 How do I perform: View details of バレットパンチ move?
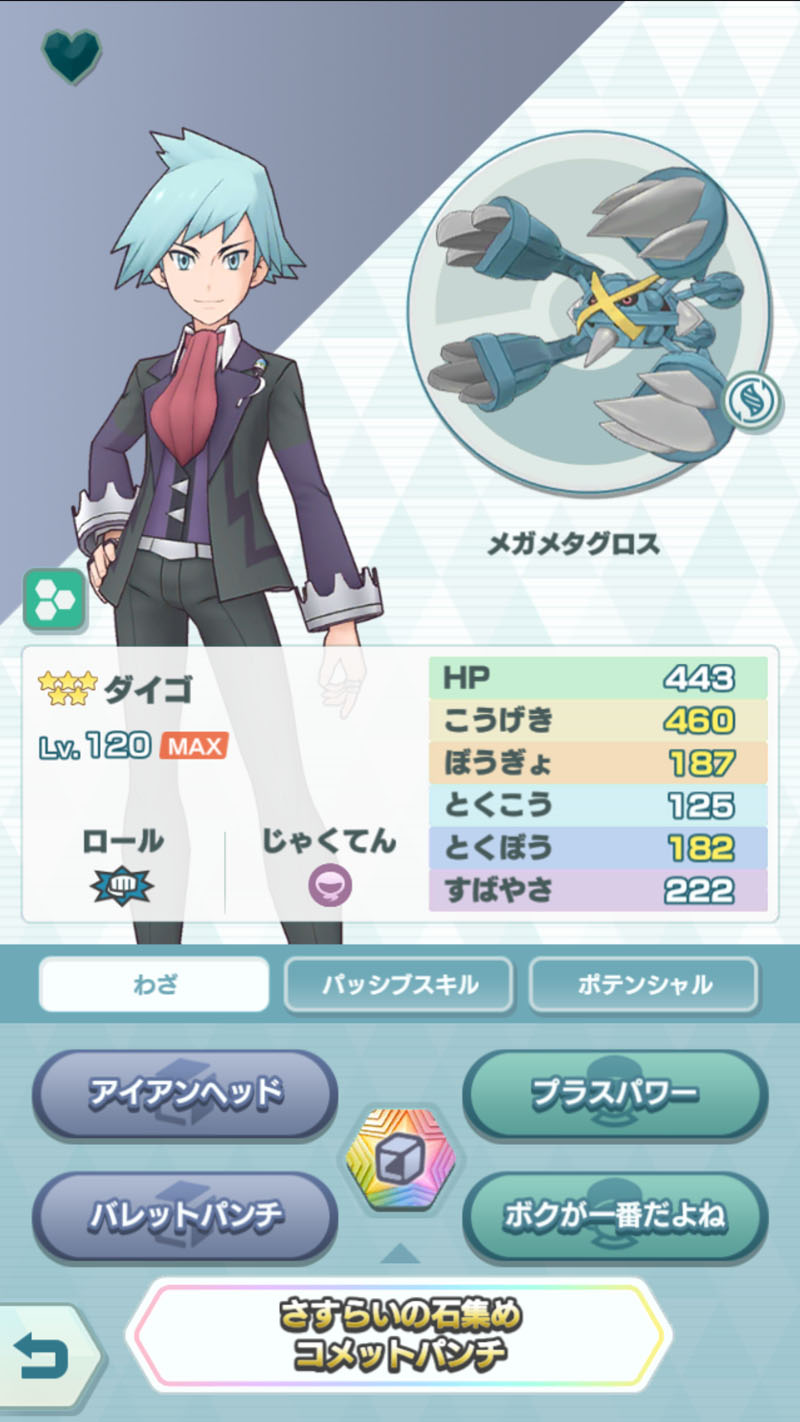tap(185, 1215)
